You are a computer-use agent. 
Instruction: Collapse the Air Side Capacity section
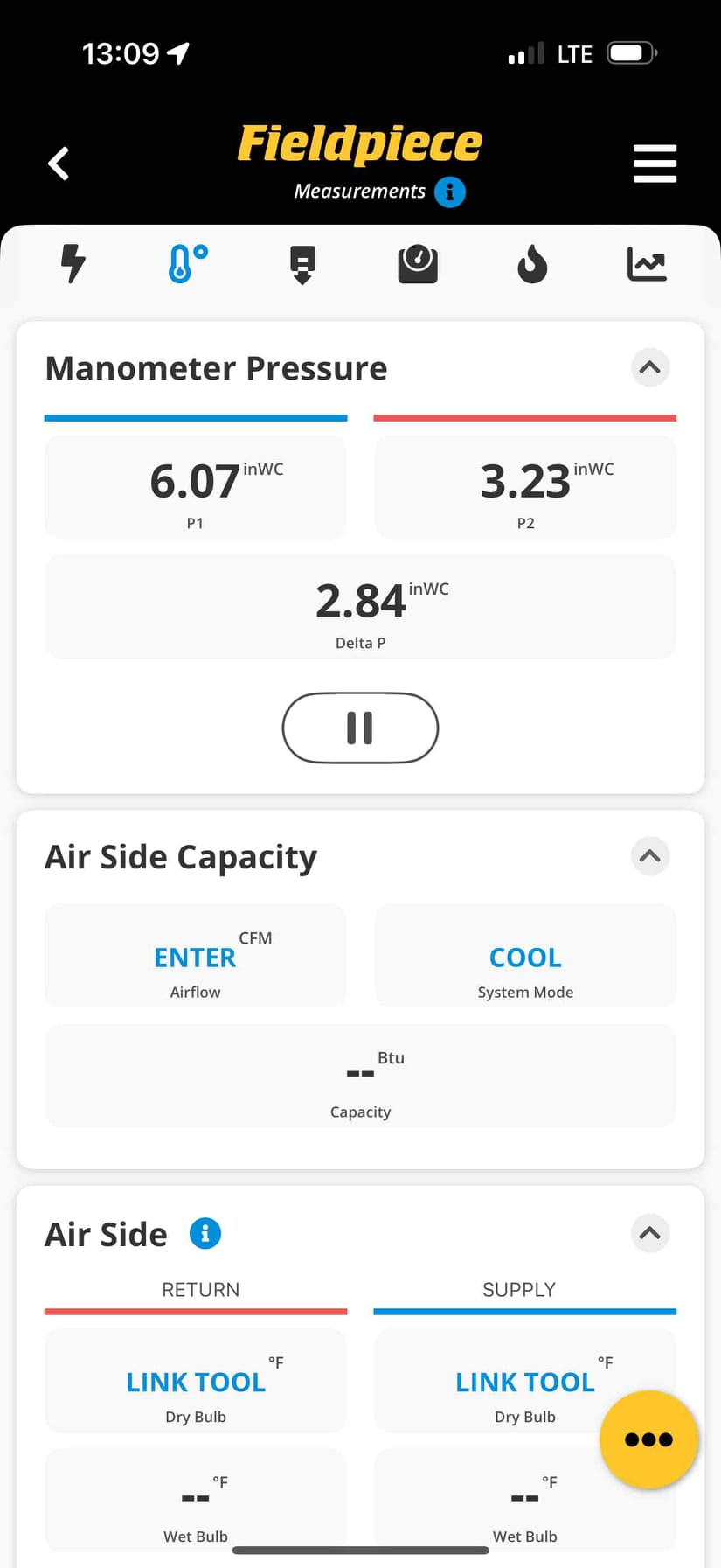click(x=650, y=856)
